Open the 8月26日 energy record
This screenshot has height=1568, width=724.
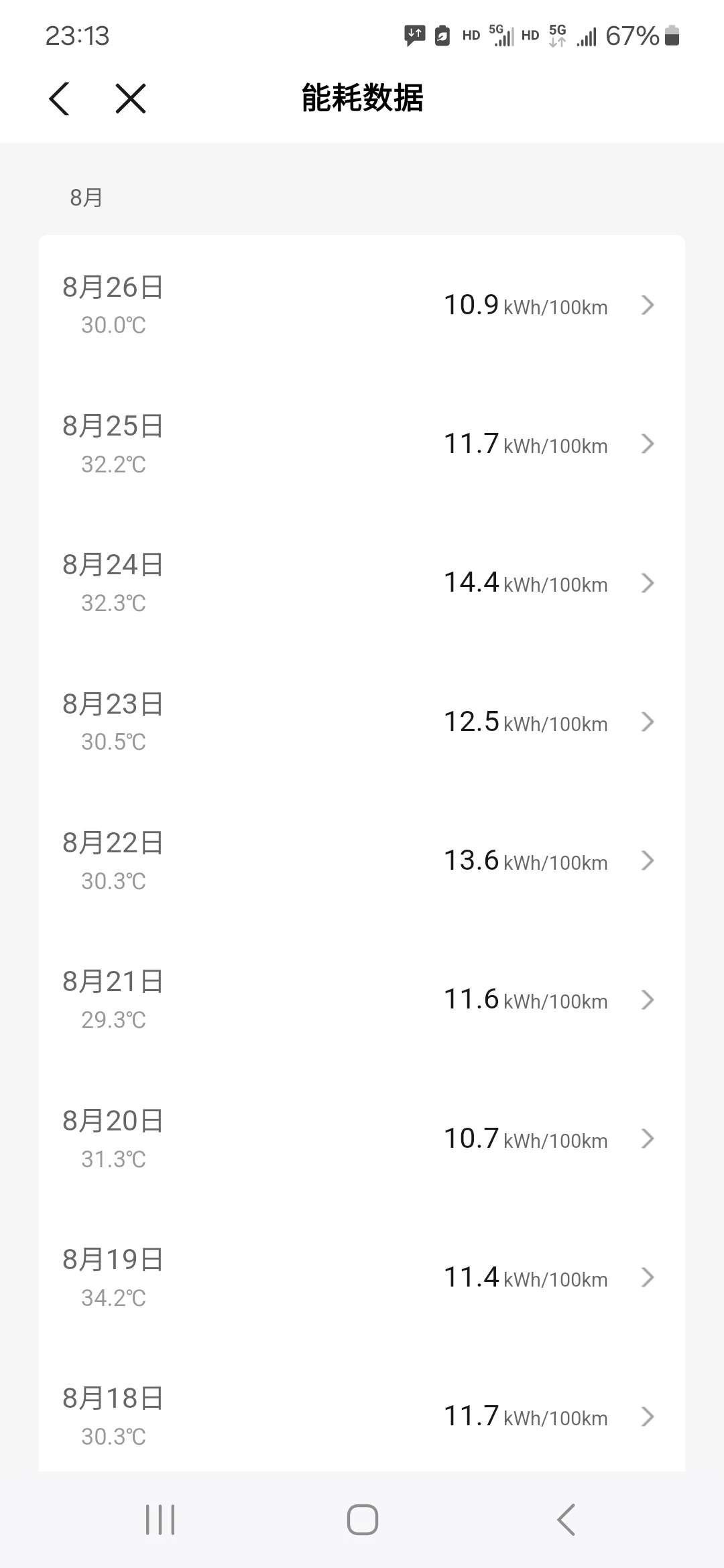click(x=362, y=305)
